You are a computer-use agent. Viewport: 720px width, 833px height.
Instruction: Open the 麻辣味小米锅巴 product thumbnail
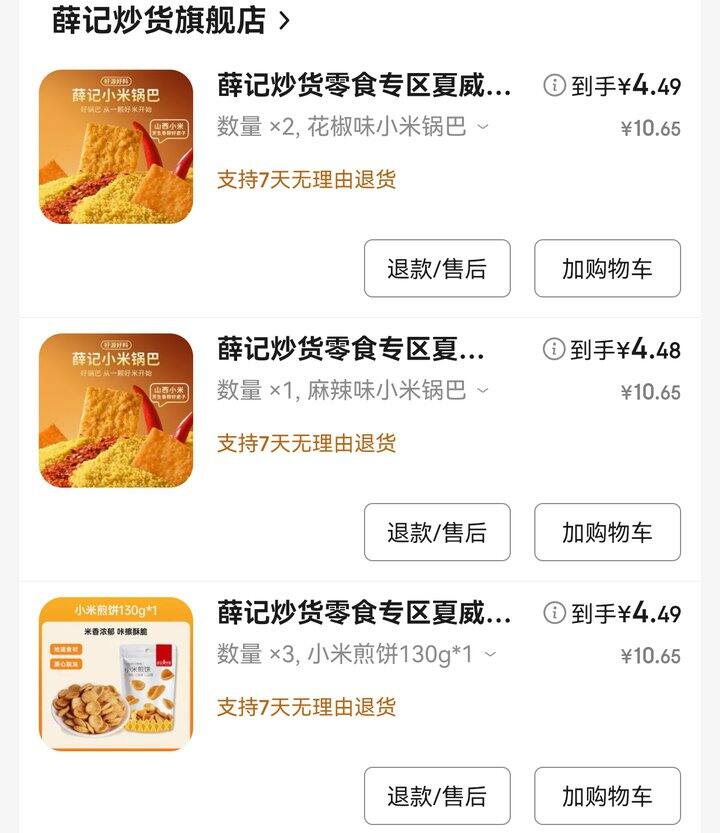coord(116,410)
